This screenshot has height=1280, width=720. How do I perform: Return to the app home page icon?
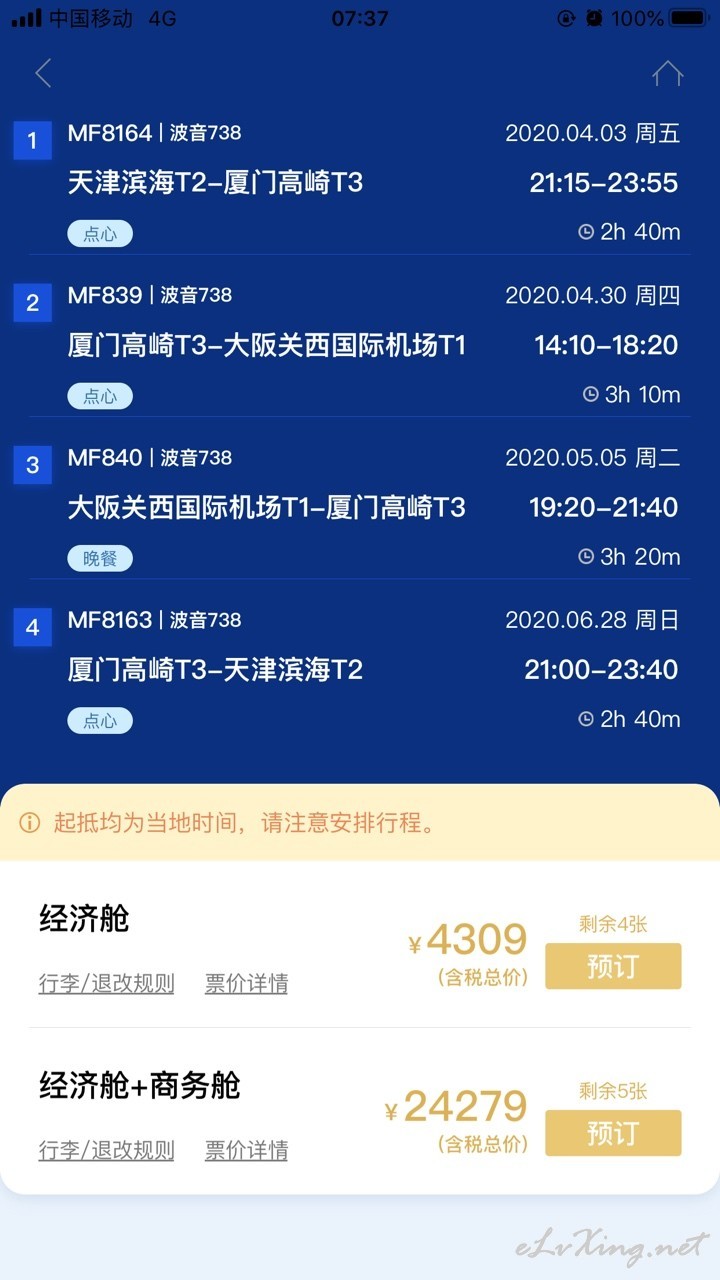(667, 73)
